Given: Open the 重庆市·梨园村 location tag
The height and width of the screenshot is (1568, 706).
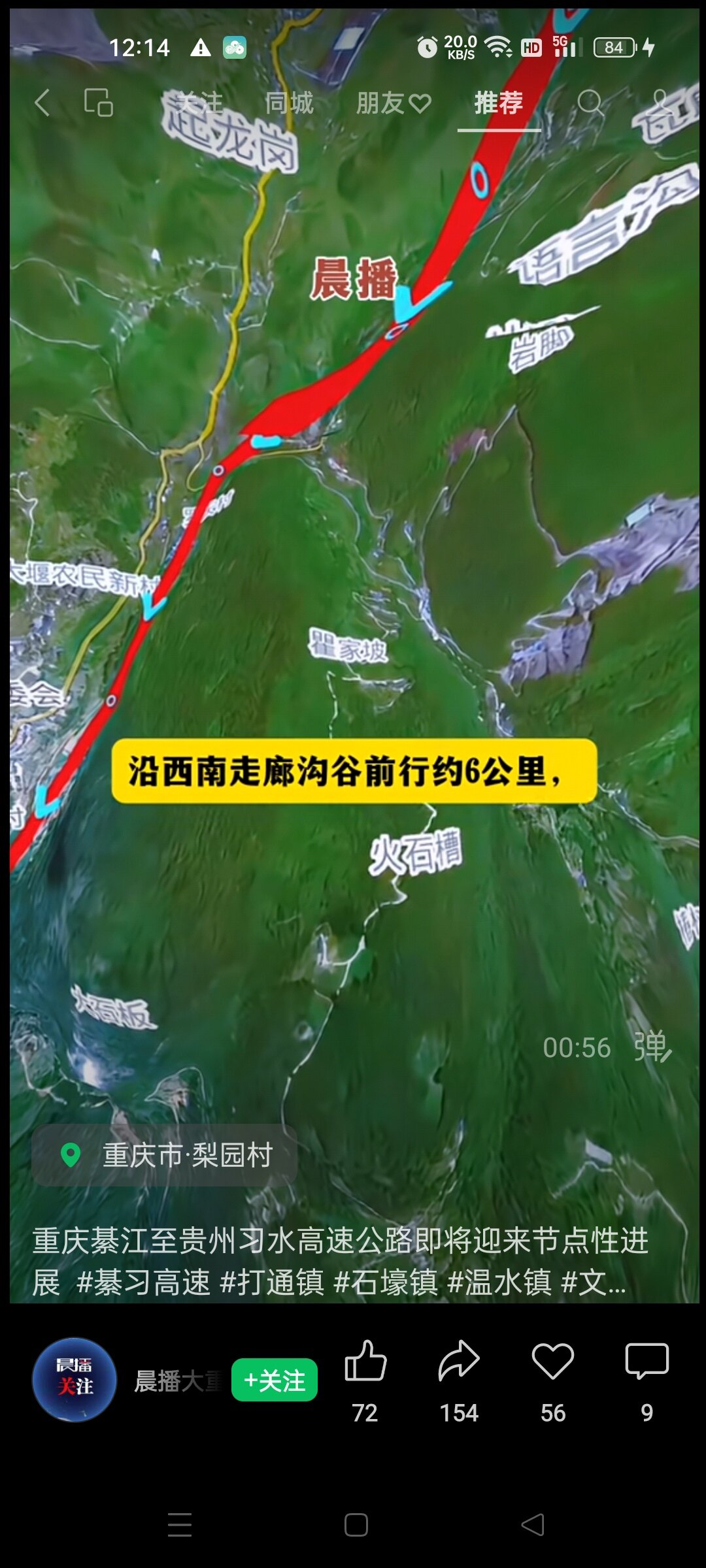Looking at the screenshot, I should coord(165,1154).
